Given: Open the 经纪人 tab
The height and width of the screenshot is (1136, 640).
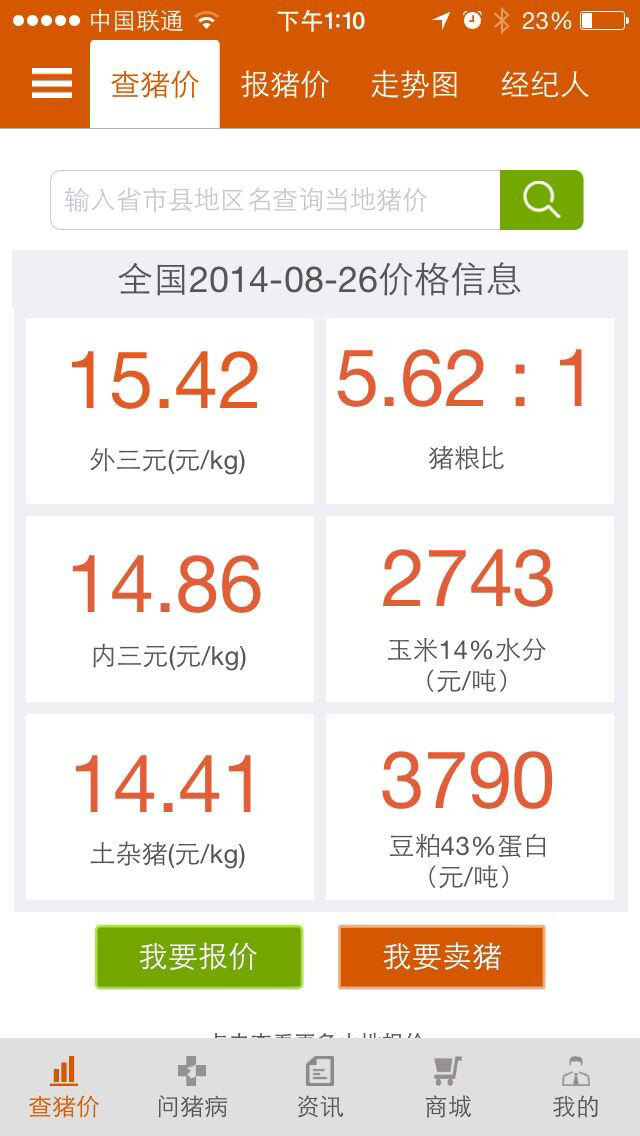Looking at the screenshot, I should [x=544, y=85].
